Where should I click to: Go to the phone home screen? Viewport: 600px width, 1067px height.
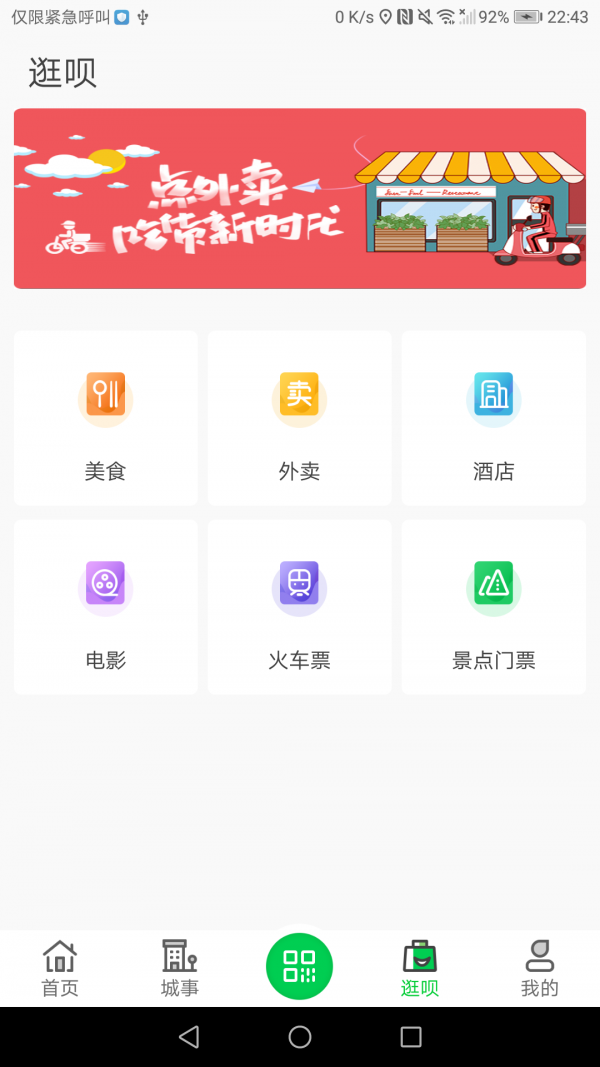click(300, 1037)
